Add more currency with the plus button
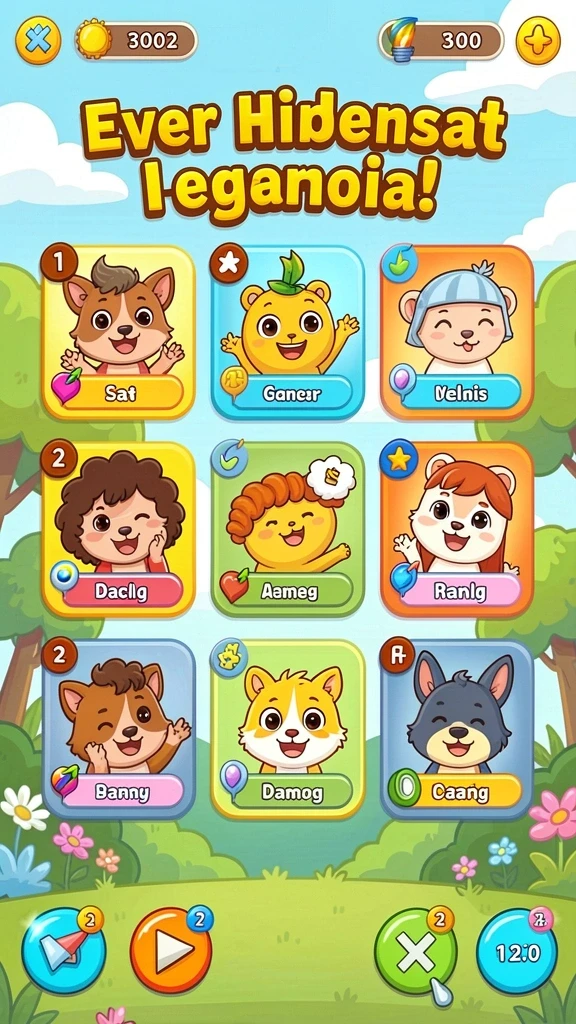The height and width of the screenshot is (1024, 576). (x=538, y=40)
